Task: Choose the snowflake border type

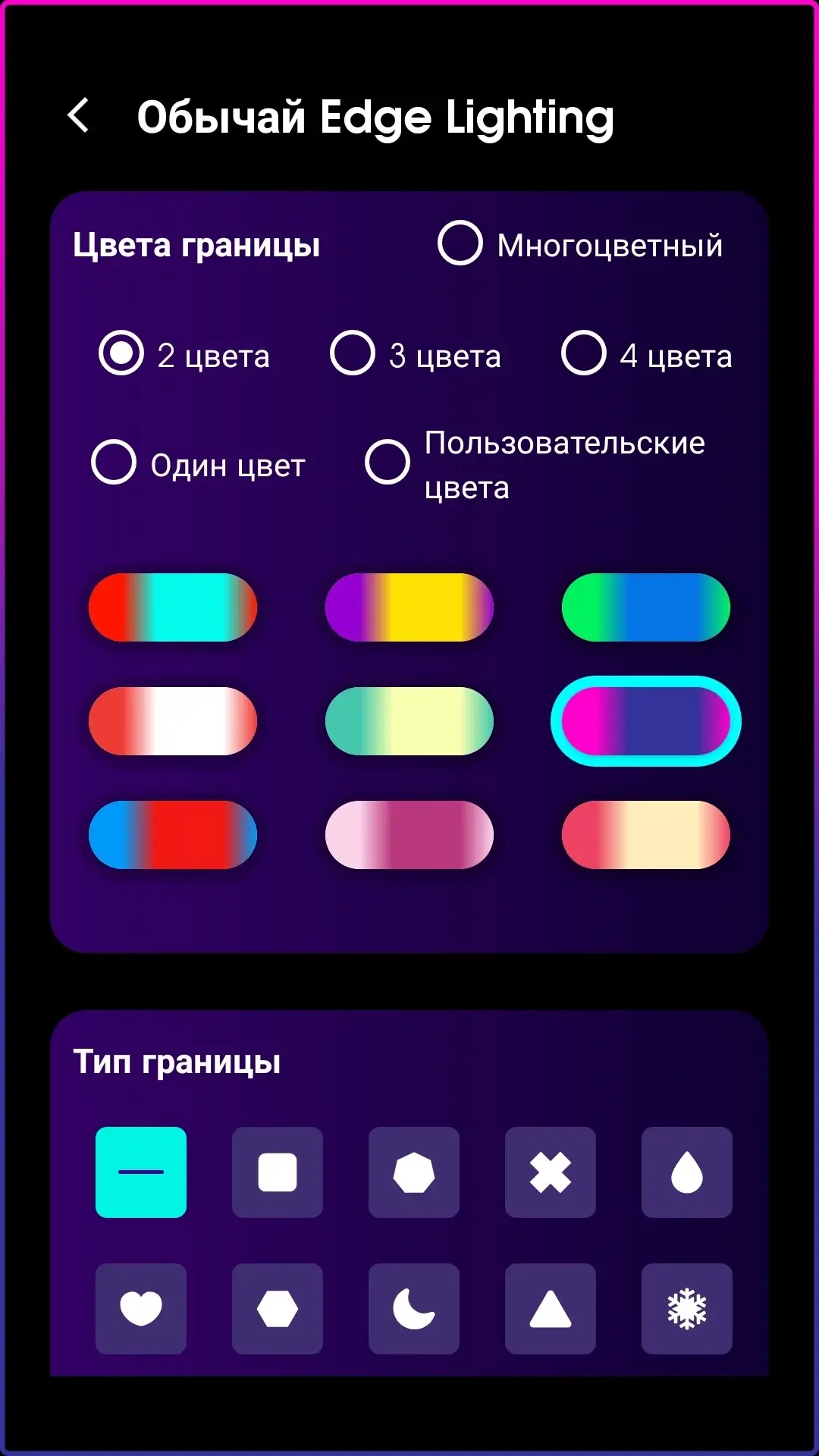Action: [x=687, y=1309]
